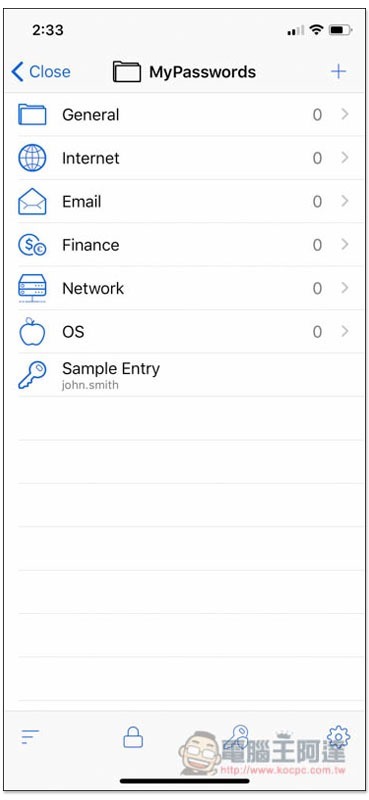Open the Email group

[184, 202]
